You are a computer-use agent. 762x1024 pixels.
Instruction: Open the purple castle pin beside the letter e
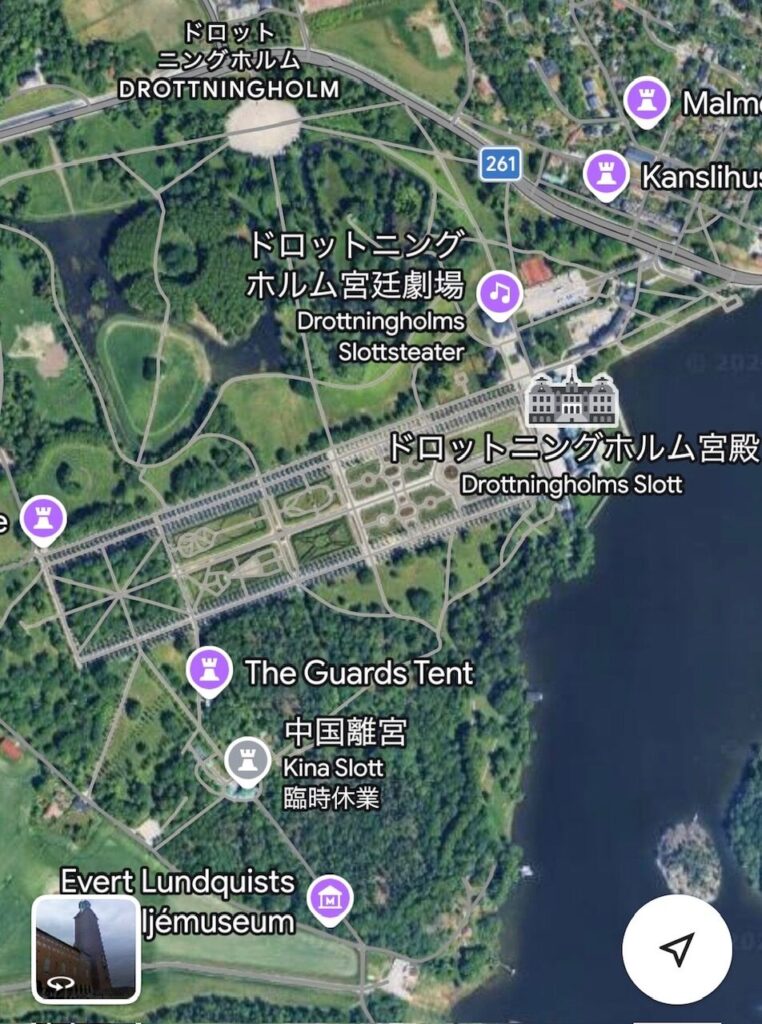(x=43, y=519)
